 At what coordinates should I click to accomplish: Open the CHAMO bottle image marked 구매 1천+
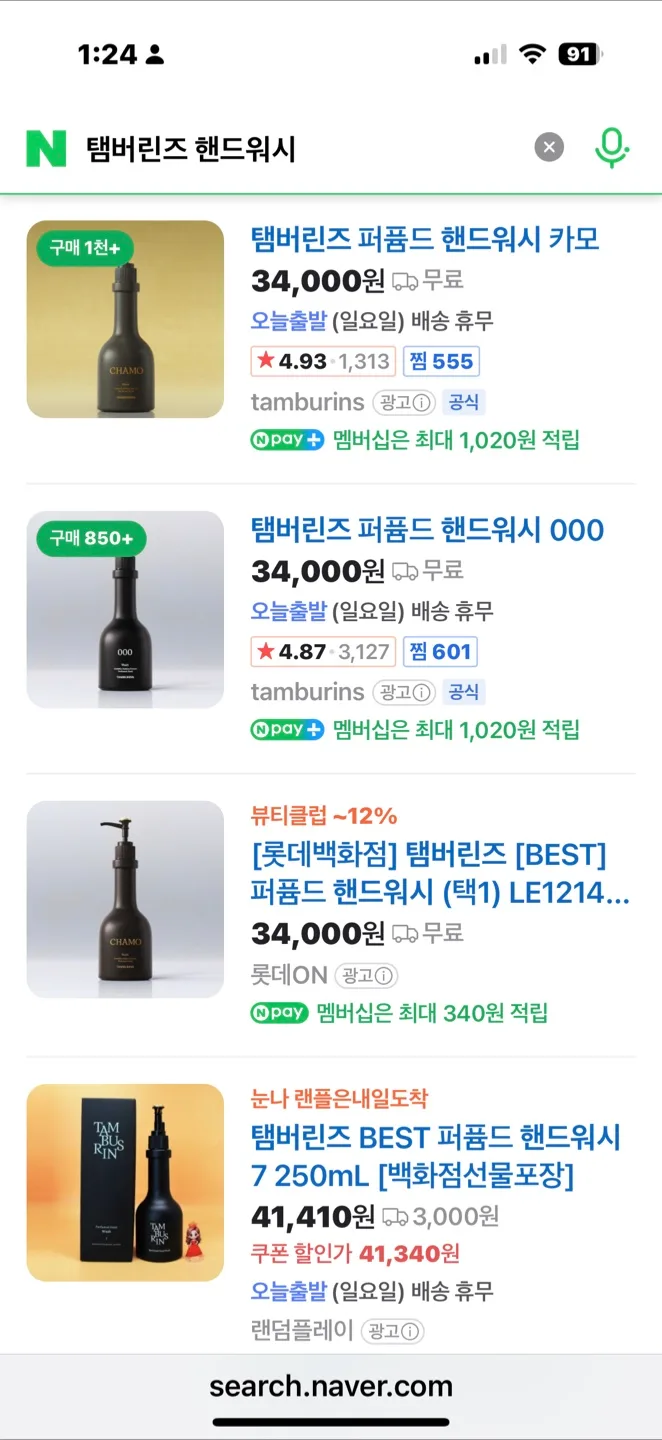point(125,319)
